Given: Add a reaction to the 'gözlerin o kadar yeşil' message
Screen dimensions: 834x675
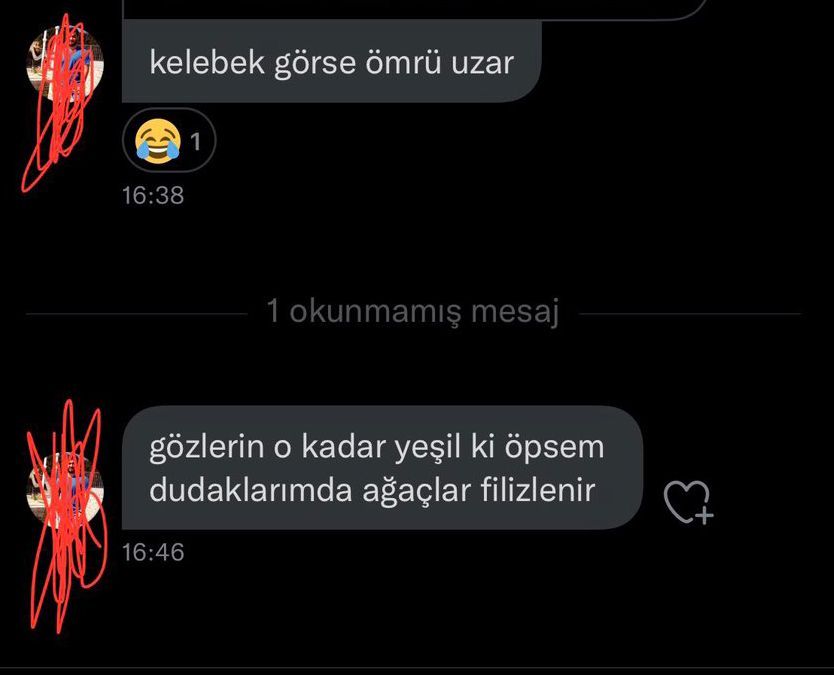Looking at the screenshot, I should click(x=687, y=501).
